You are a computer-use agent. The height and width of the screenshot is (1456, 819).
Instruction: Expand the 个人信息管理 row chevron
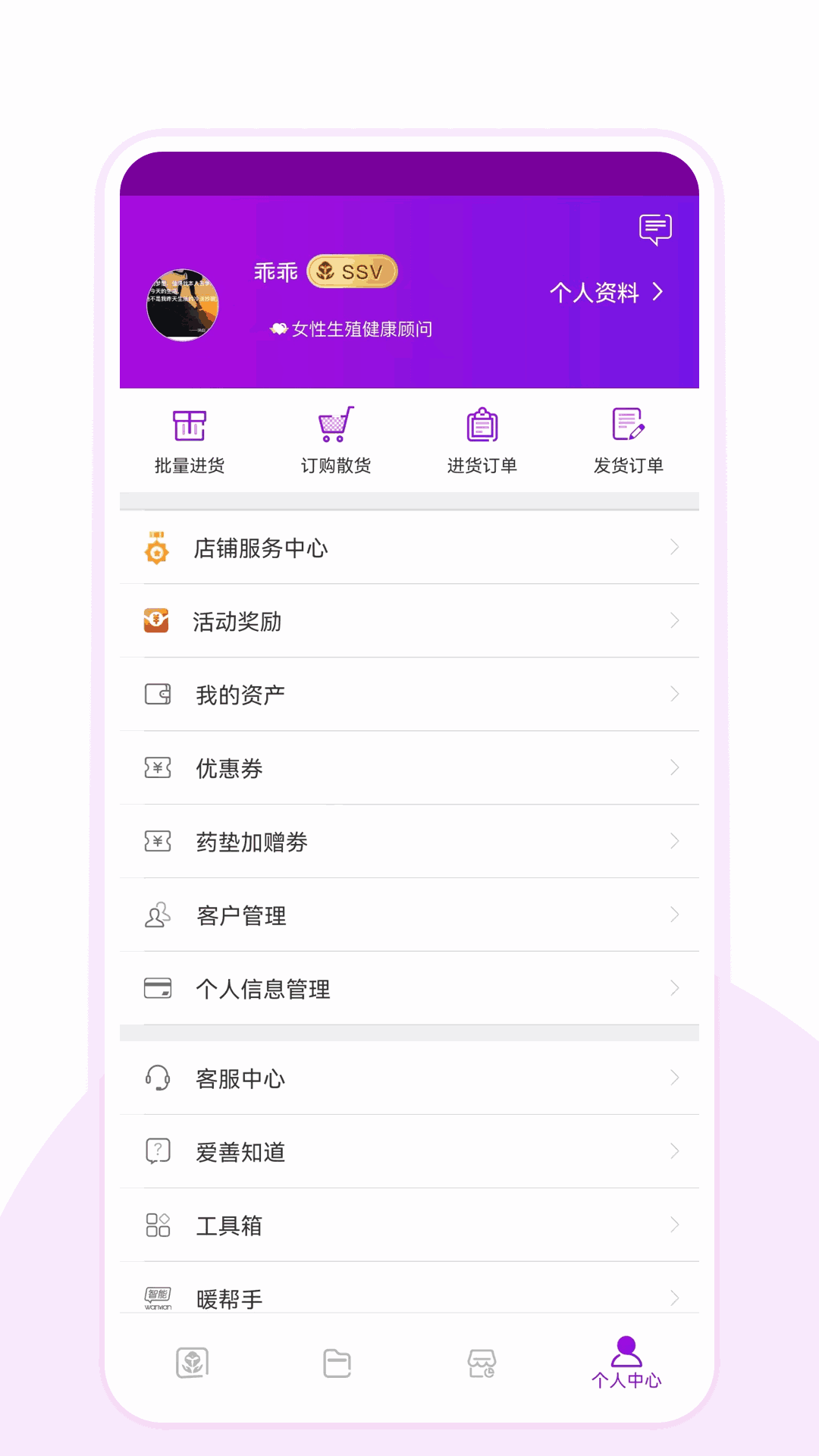(675, 988)
